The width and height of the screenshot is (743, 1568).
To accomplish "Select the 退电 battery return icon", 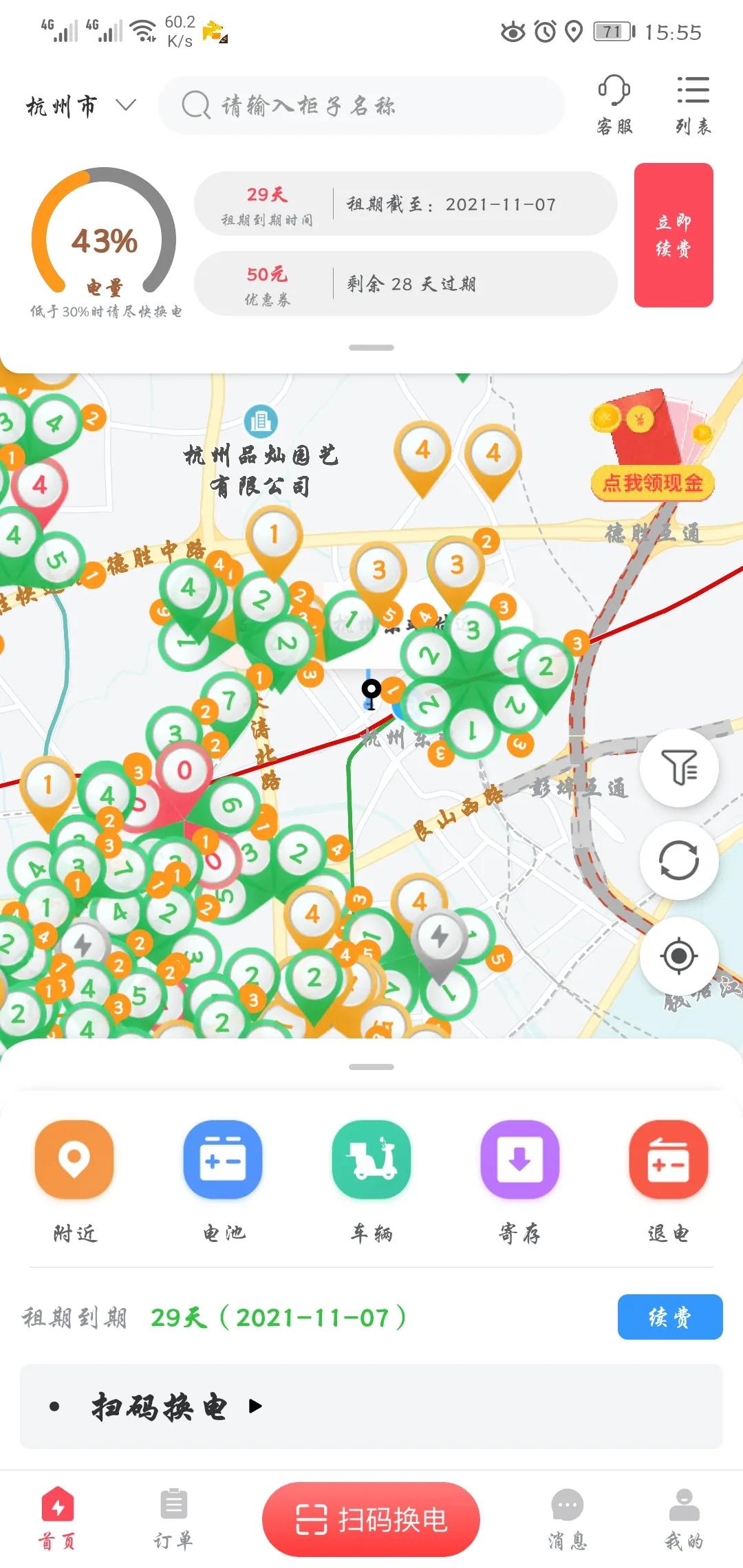I will [x=668, y=1159].
